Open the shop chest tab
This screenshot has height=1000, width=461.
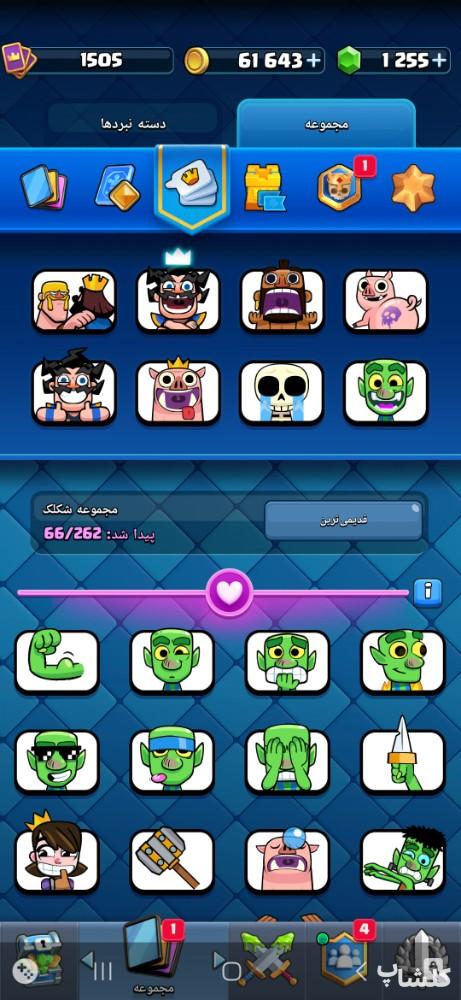38,959
